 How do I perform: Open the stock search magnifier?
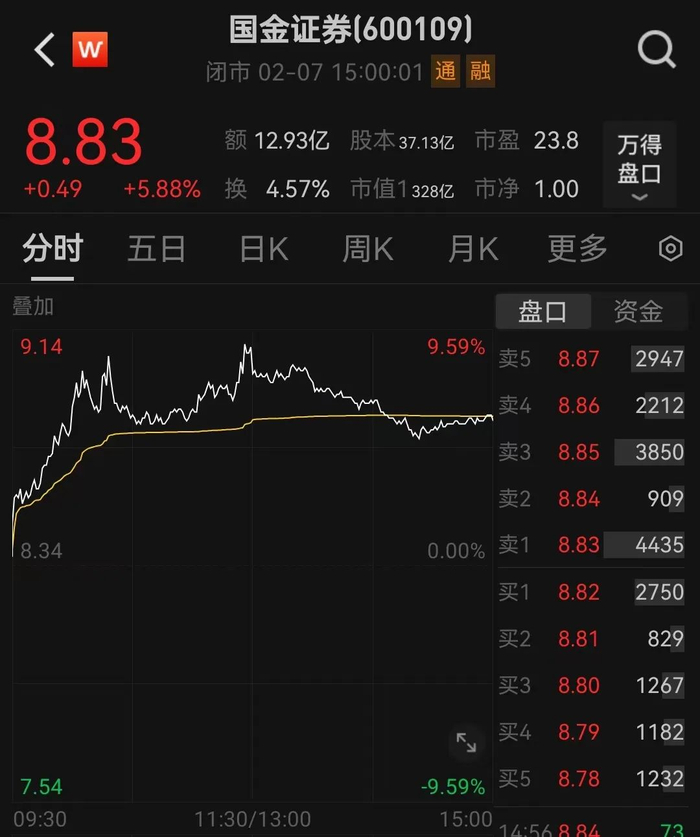coord(656,49)
